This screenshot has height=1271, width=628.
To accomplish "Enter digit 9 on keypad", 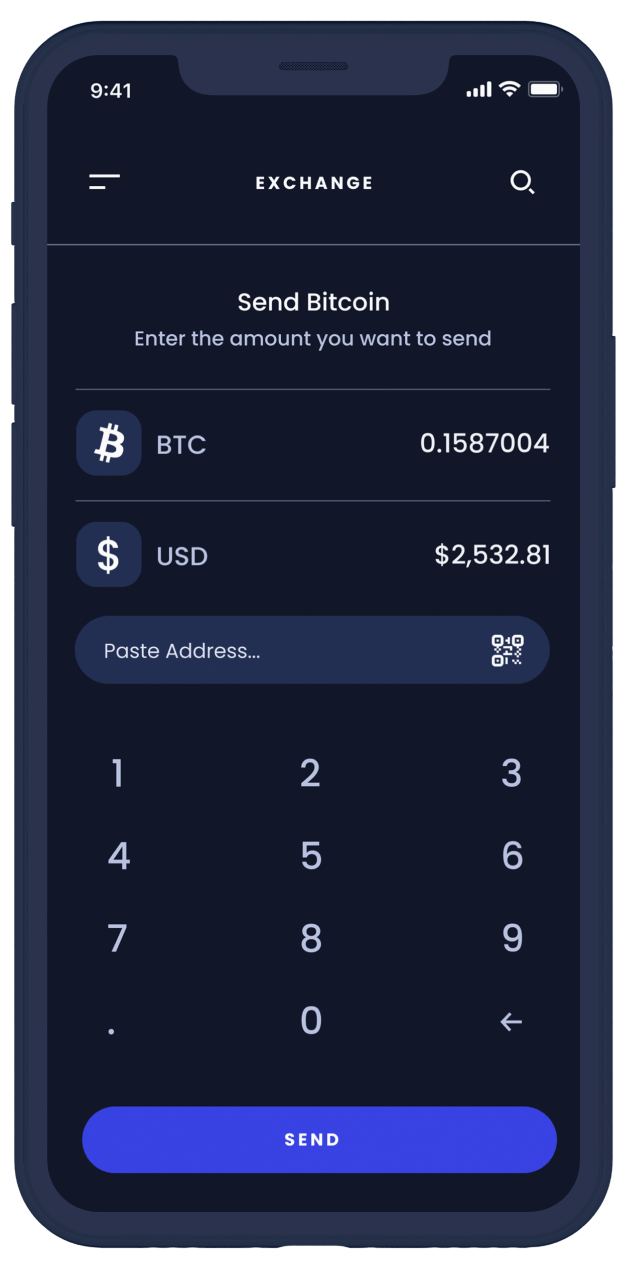I will click(x=511, y=938).
